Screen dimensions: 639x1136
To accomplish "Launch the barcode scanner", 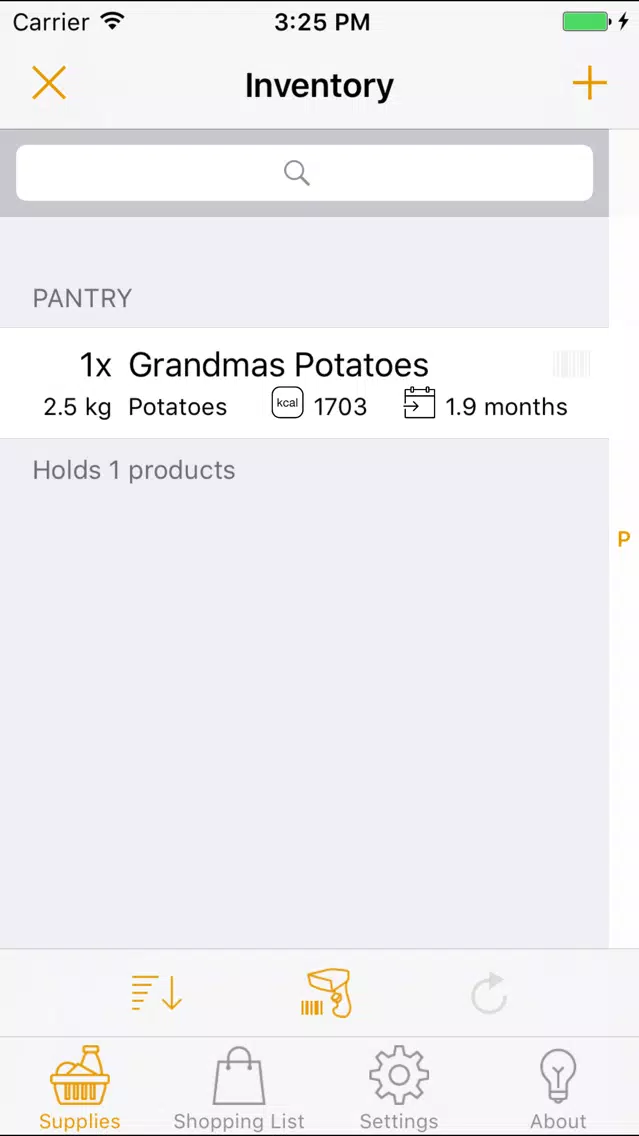I will pyautogui.click(x=326, y=993).
